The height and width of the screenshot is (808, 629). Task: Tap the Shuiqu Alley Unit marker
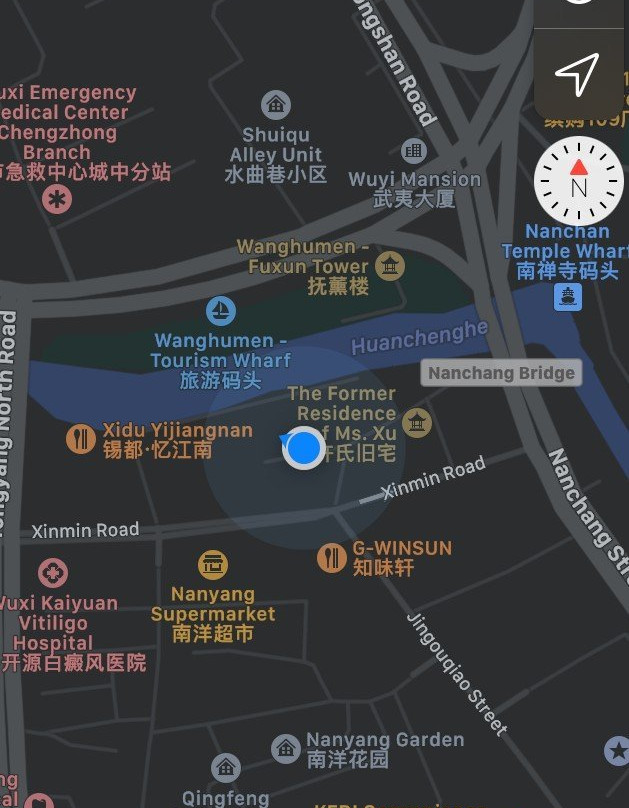276,104
